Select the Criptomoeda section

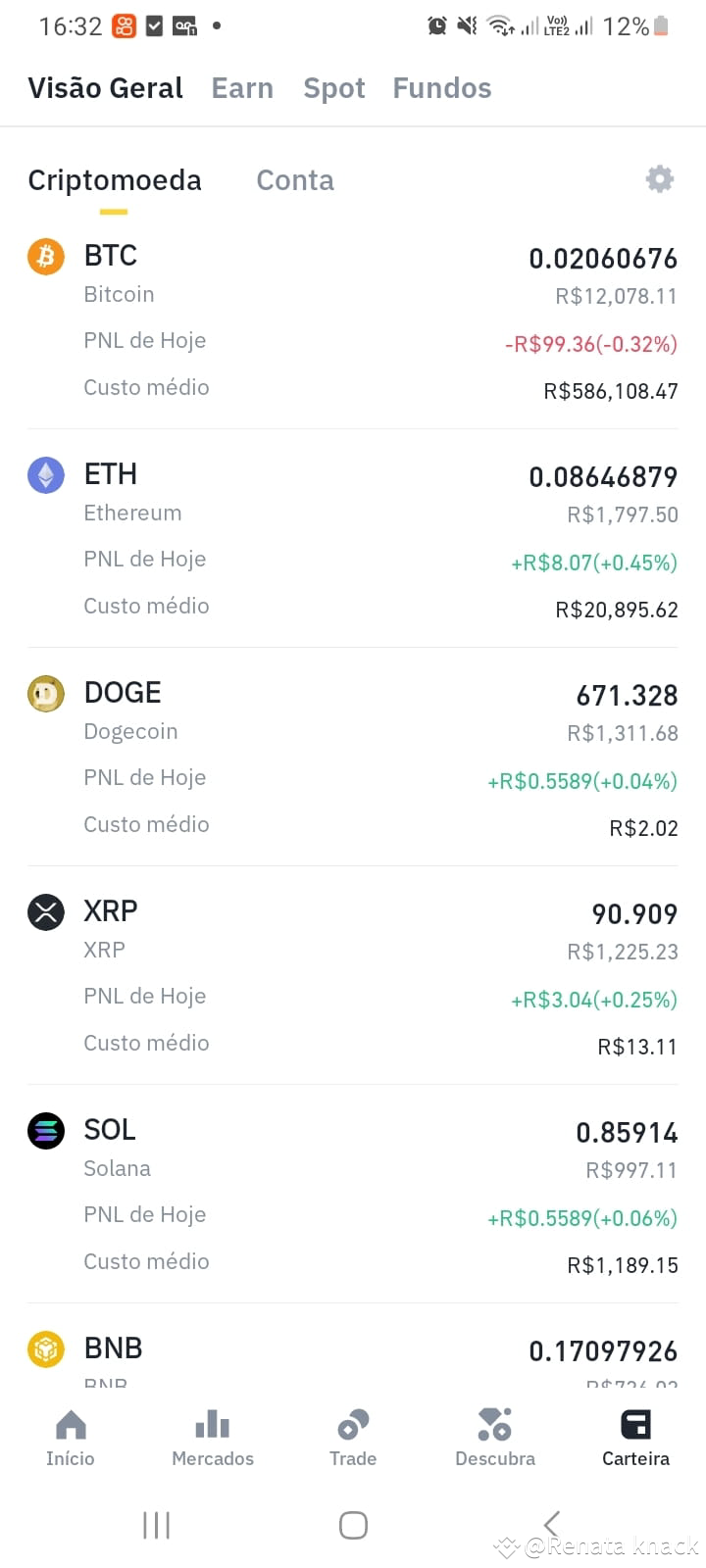point(115,180)
